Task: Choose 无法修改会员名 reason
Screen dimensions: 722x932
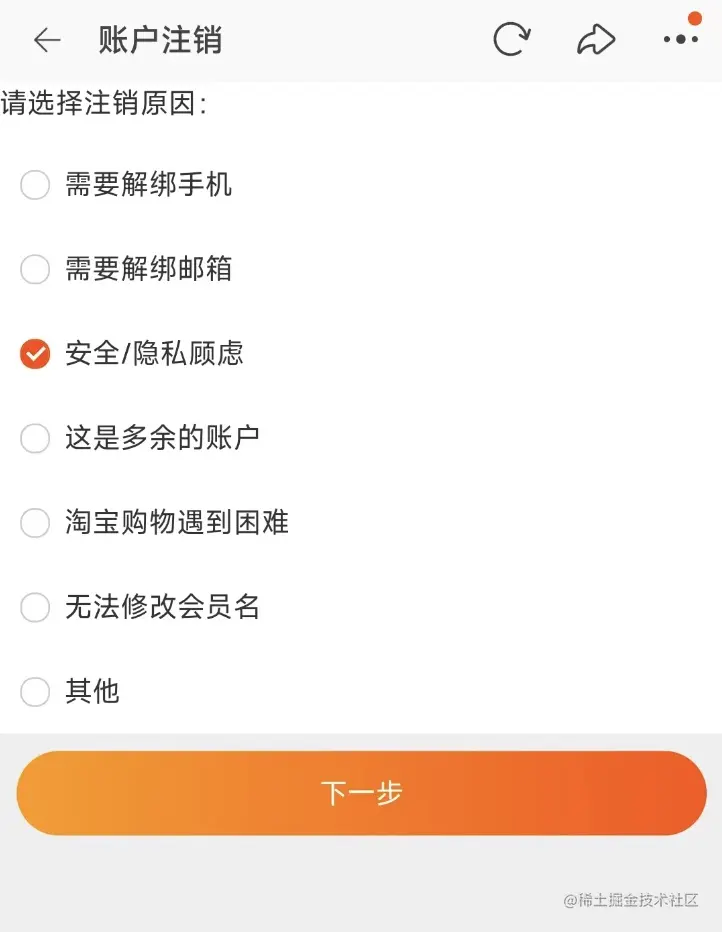Action: [x=162, y=607]
